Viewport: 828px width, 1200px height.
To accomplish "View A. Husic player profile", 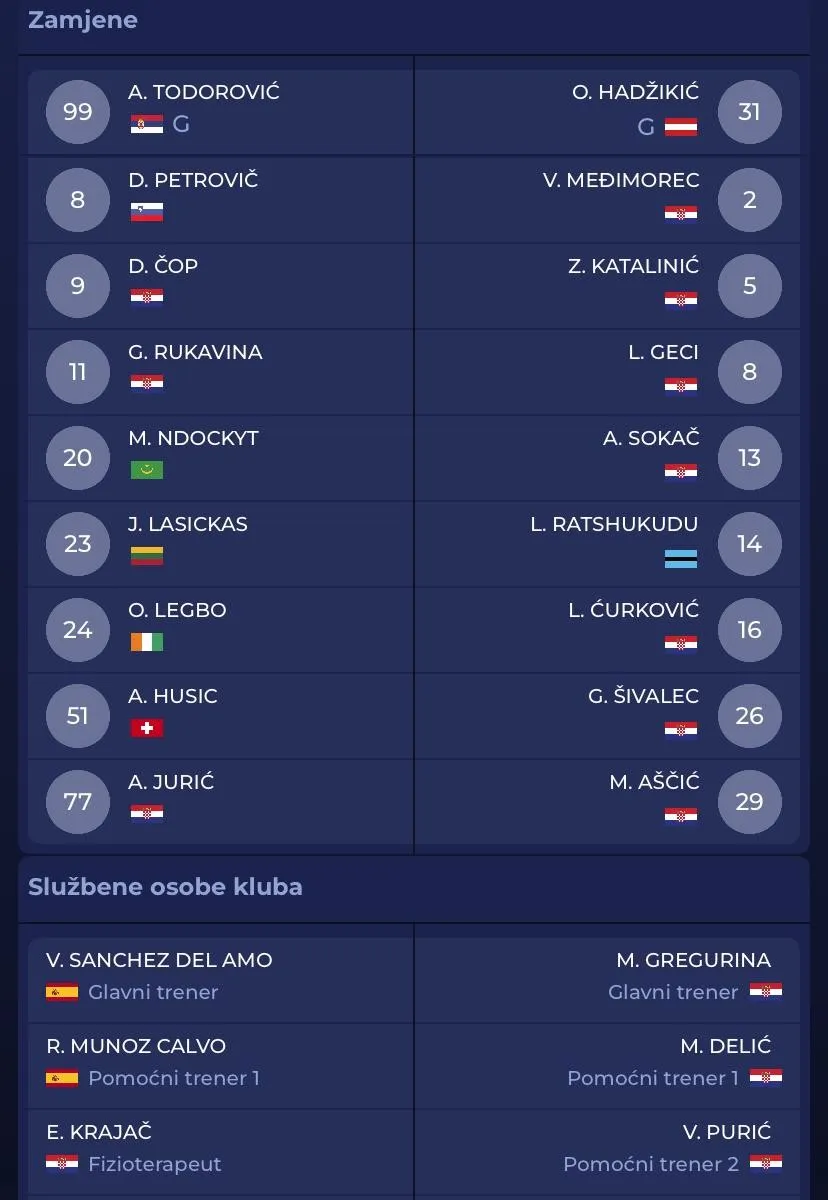I will [172, 697].
